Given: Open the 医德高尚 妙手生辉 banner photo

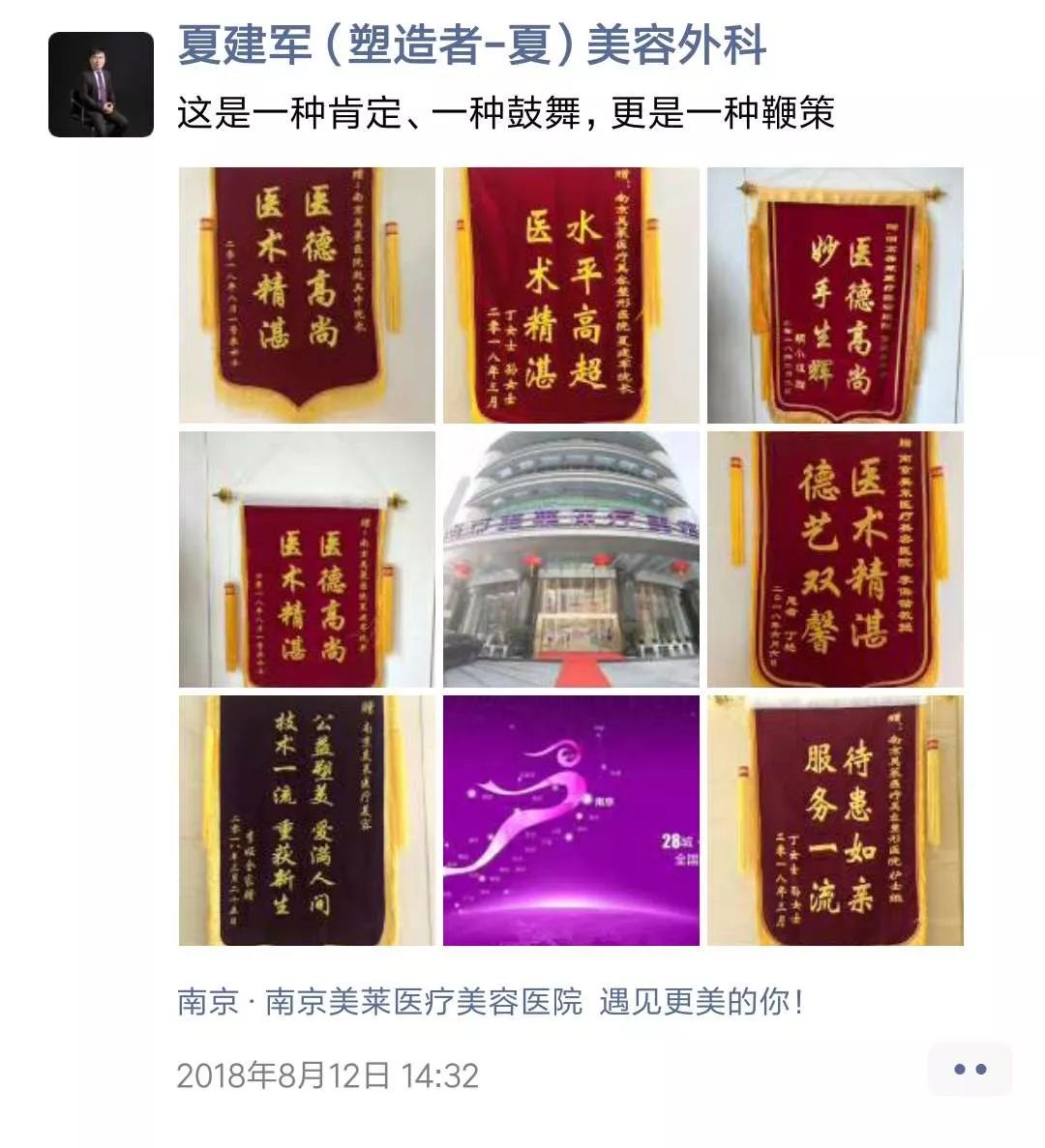Looking at the screenshot, I should click(835, 295).
